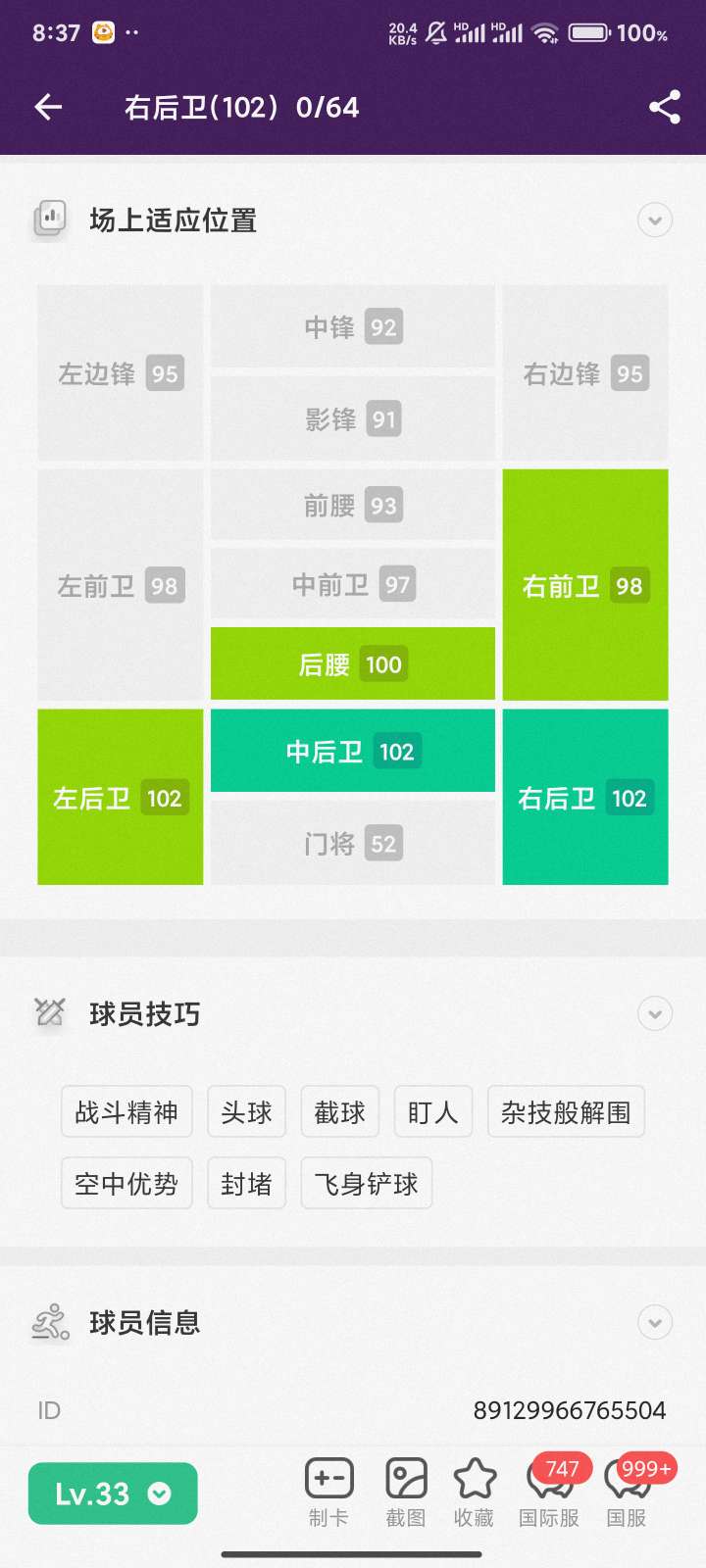This screenshot has height=1568, width=706.
Task: Add player to 收藏 favorites
Action: click(x=475, y=1492)
